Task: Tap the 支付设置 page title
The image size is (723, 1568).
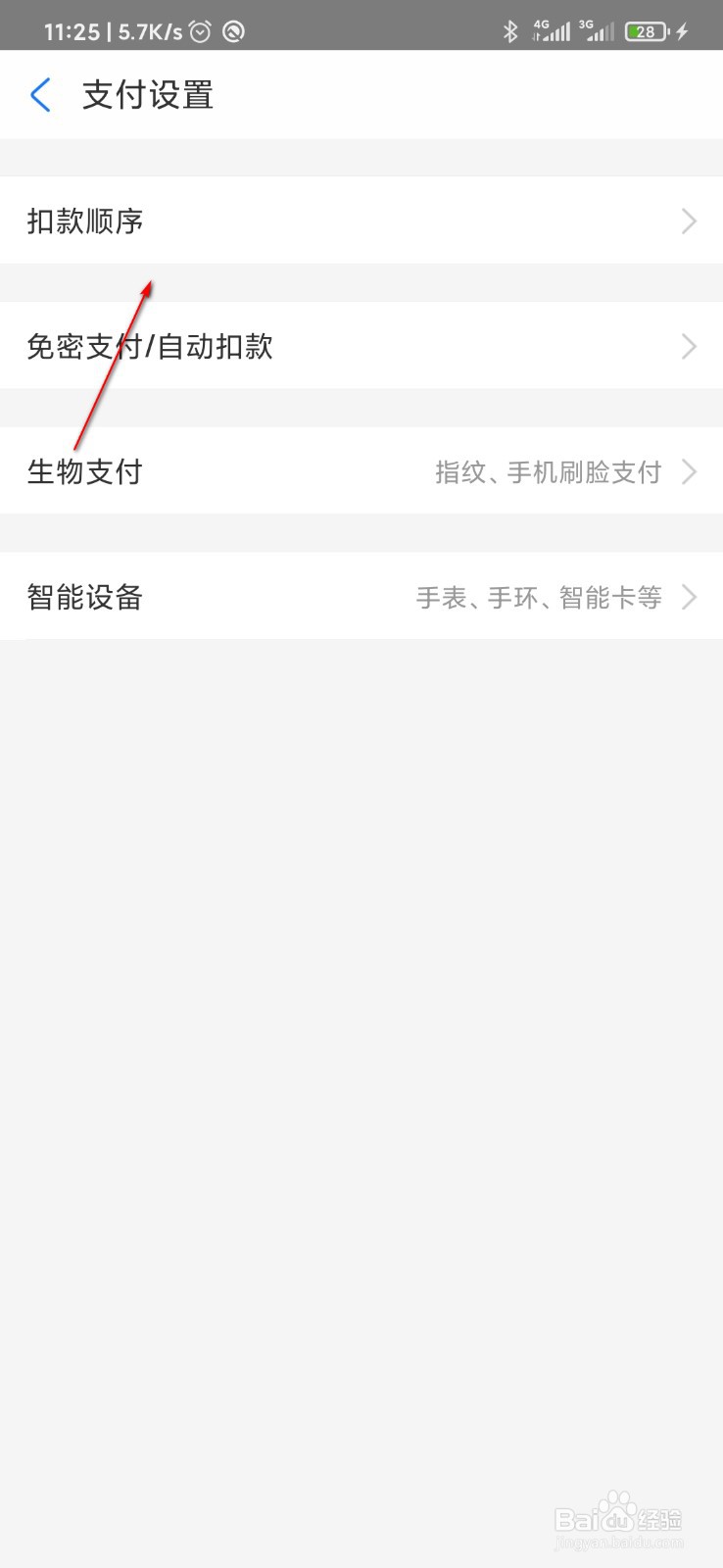Action: pyautogui.click(x=147, y=95)
